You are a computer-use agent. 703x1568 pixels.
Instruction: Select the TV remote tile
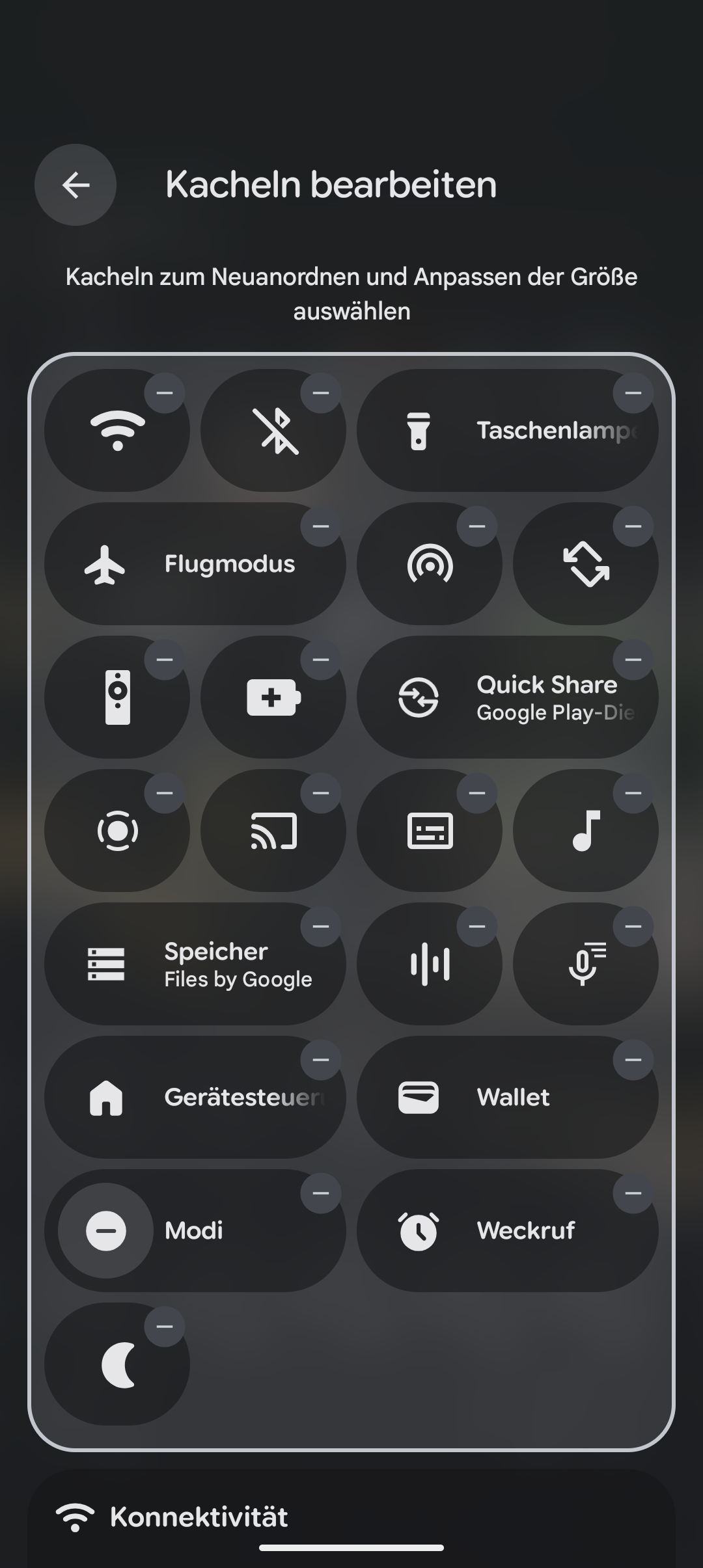(117, 697)
